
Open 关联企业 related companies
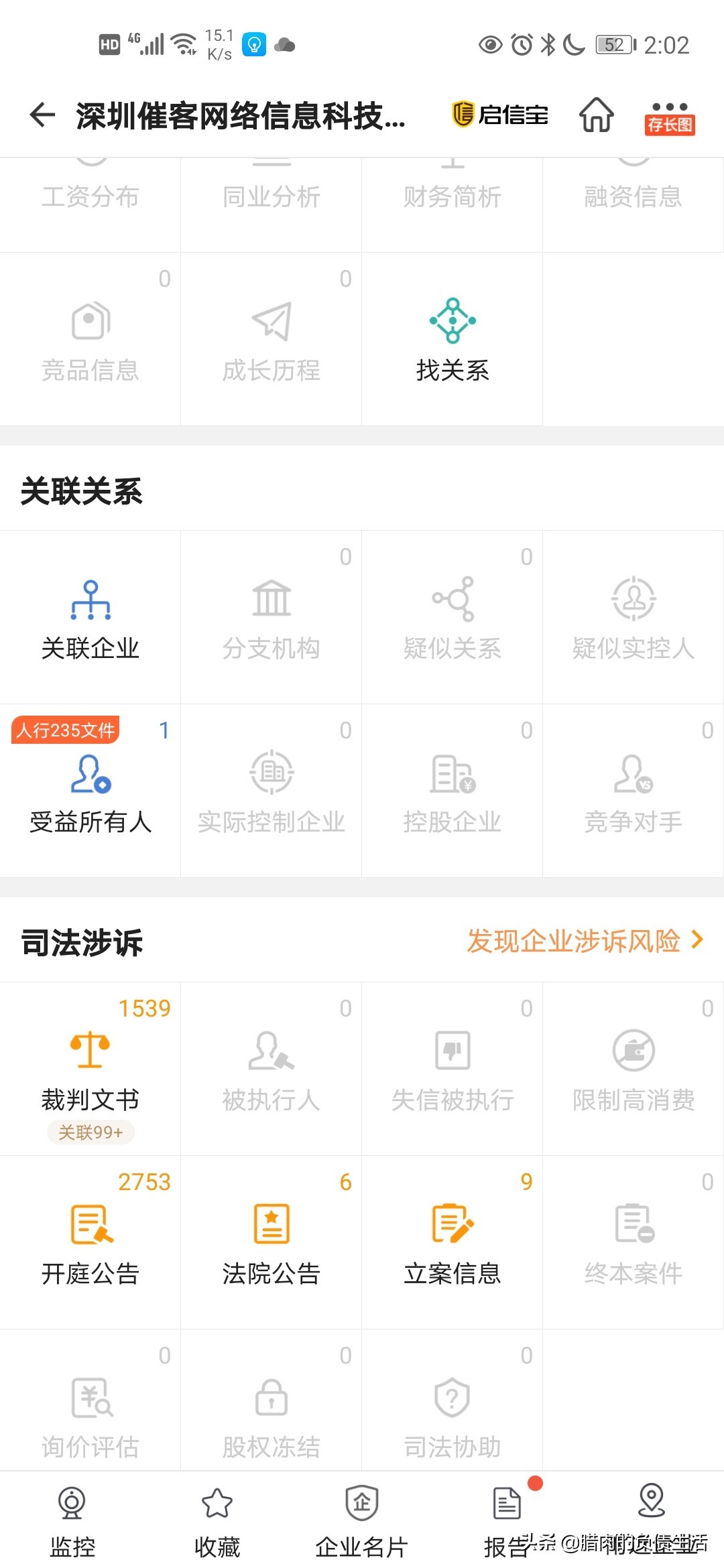pos(90,618)
